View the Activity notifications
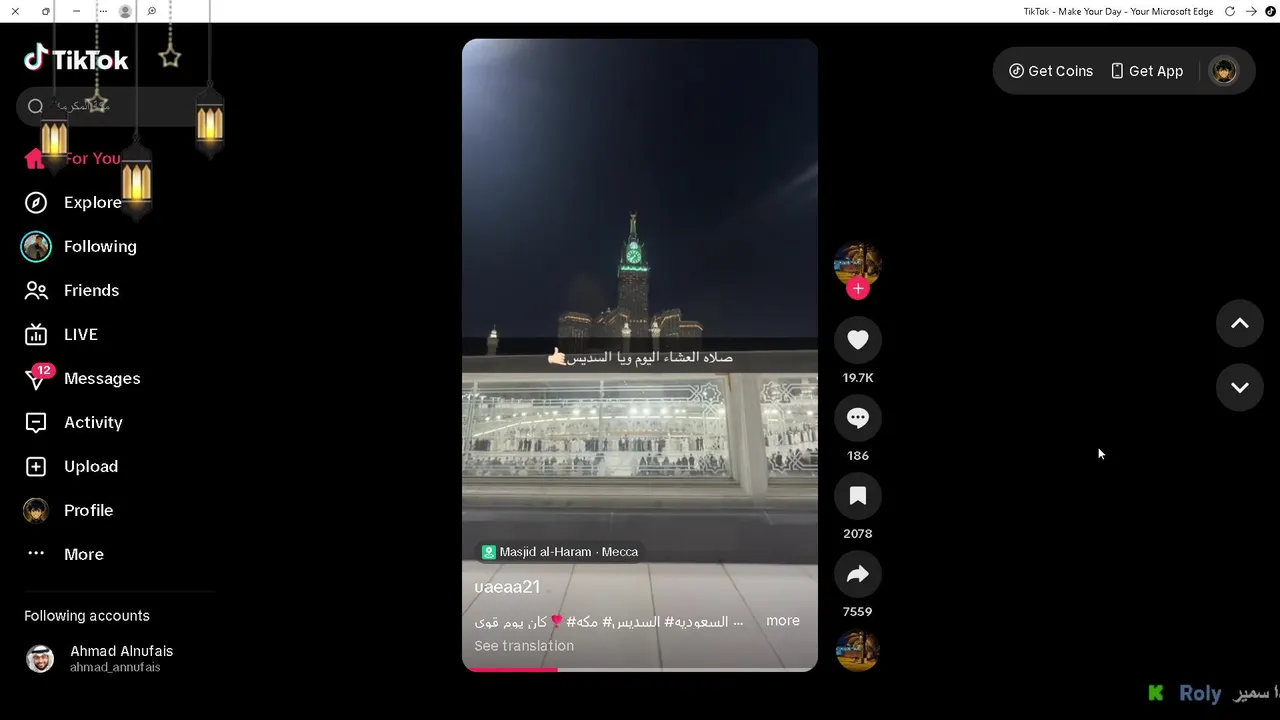Viewport: 1280px width, 720px height. (92, 422)
